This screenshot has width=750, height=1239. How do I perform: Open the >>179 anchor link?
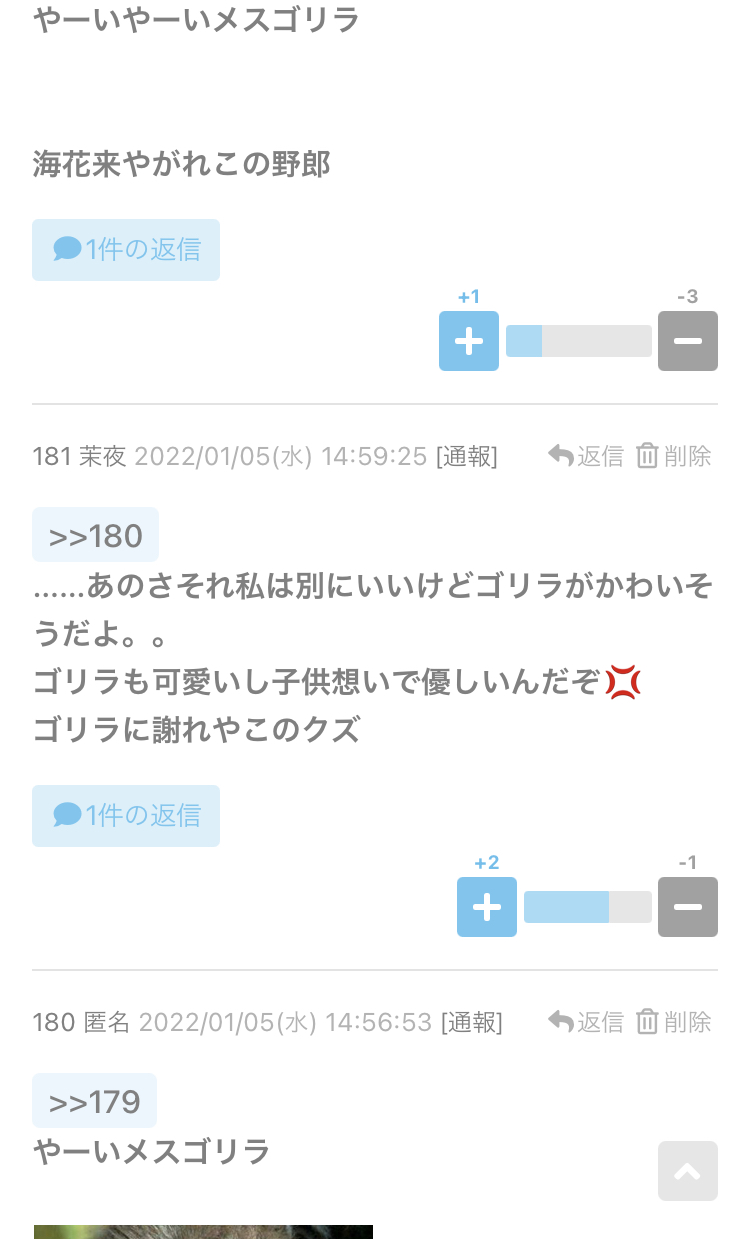coord(94,1101)
